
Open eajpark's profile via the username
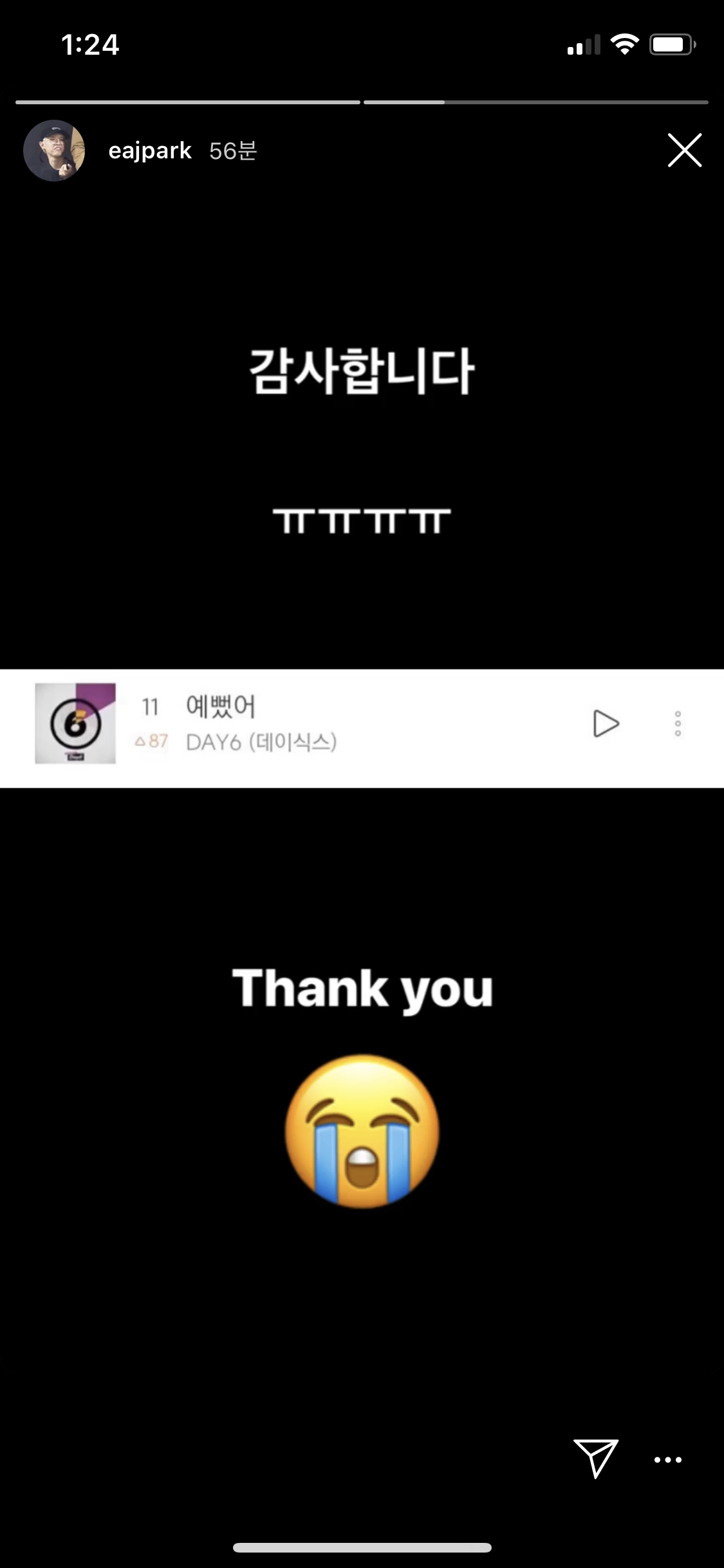coord(150,150)
